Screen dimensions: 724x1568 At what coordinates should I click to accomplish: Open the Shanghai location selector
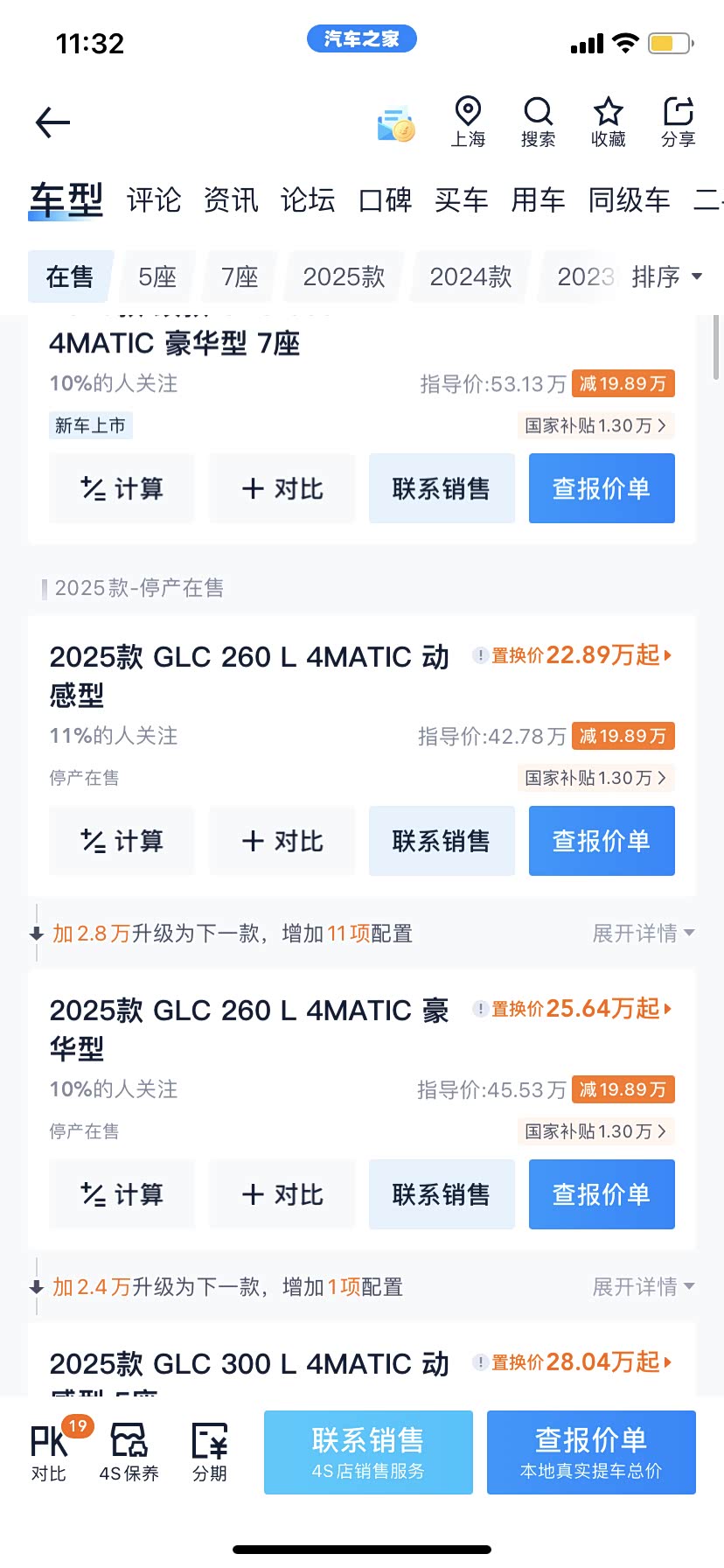(468, 122)
